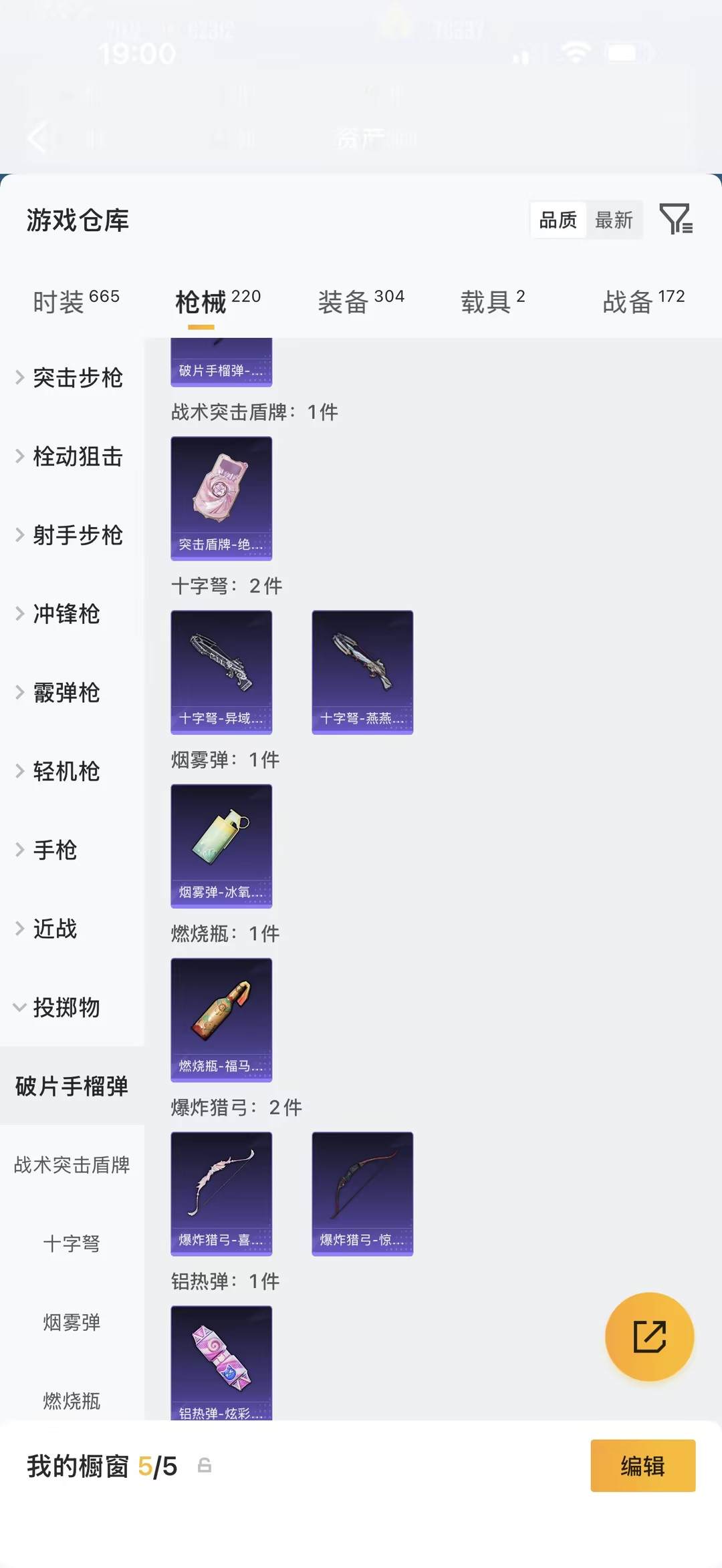Select the 烟雾弹 subcategory in the sidebar
Screen dimensions: 722x1568
pyautogui.click(x=72, y=1322)
